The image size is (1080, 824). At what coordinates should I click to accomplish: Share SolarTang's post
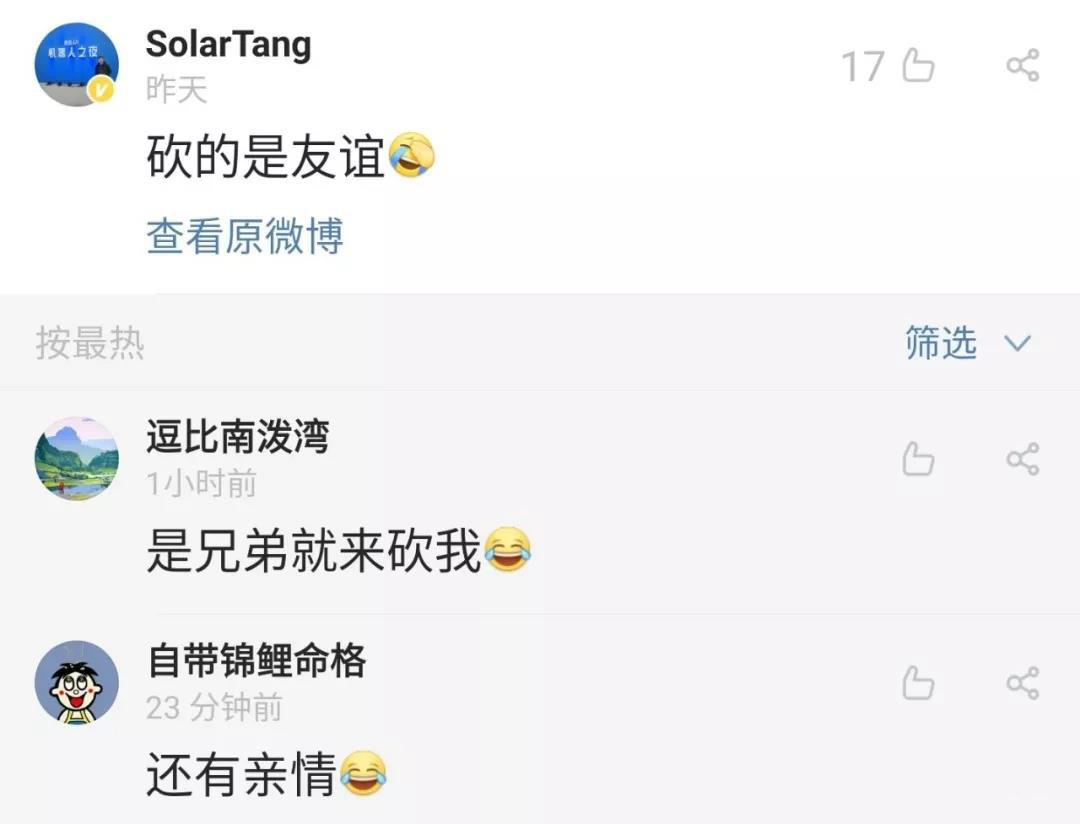(1022, 66)
